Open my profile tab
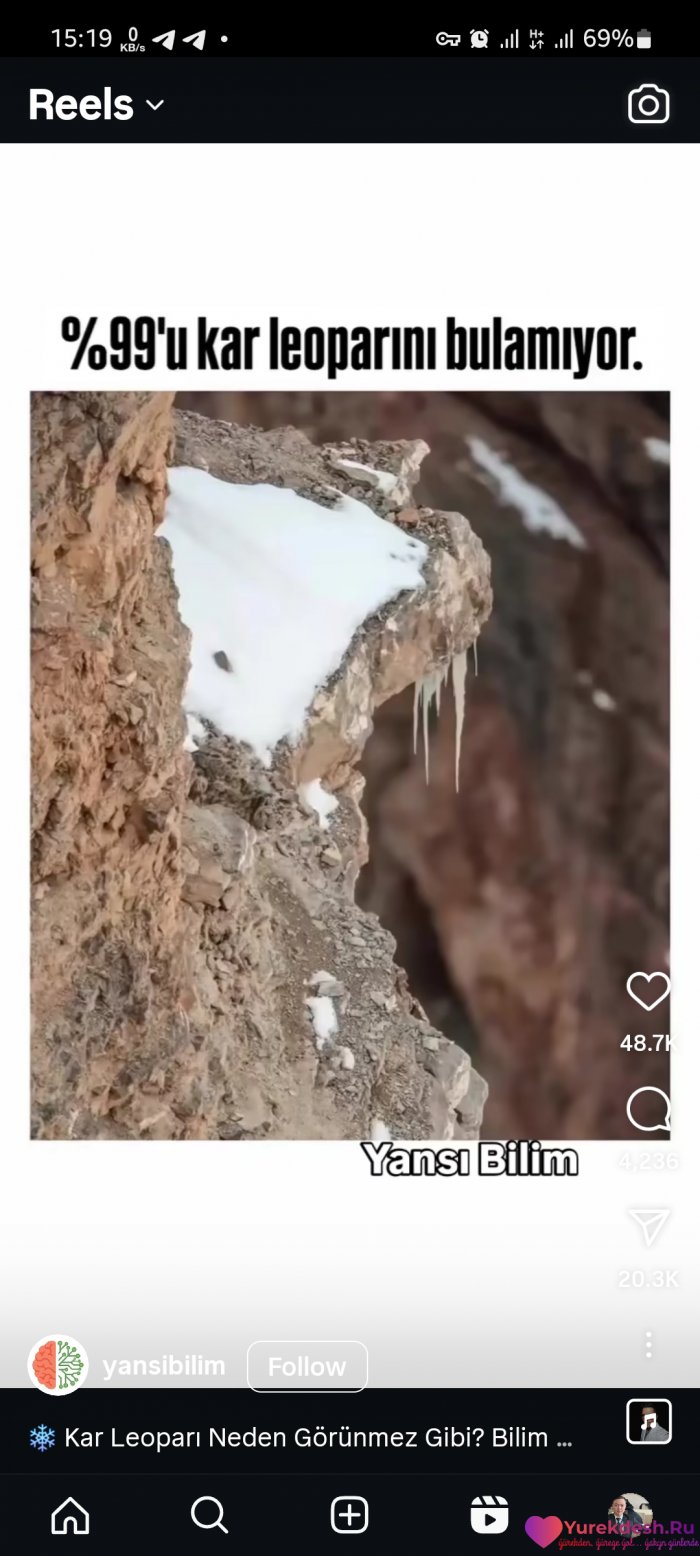Screen dimensions: 700x1556 click(629, 1513)
